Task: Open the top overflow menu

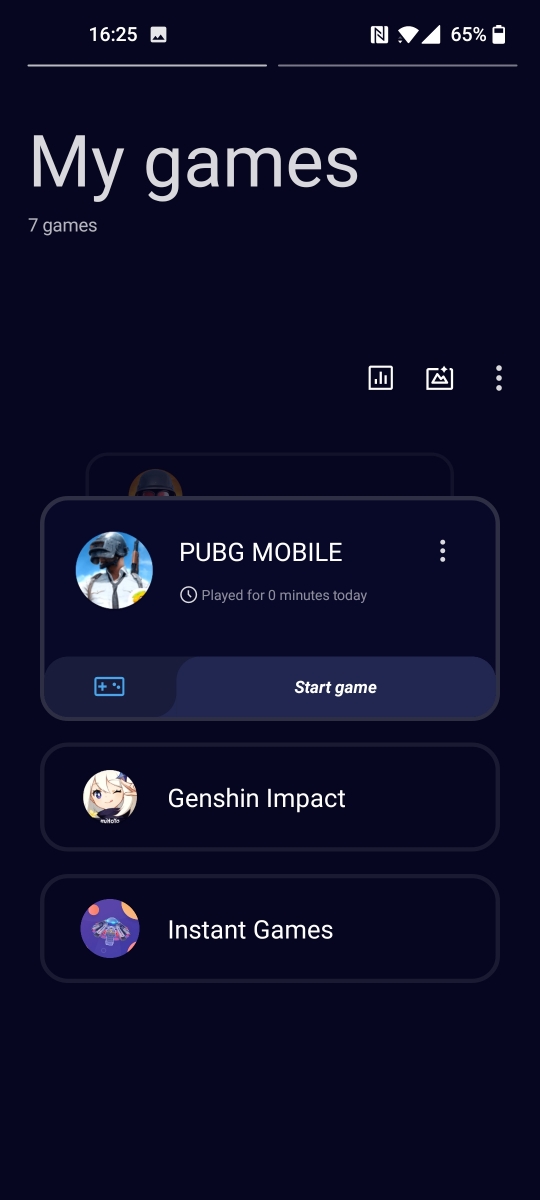Action: click(x=499, y=378)
